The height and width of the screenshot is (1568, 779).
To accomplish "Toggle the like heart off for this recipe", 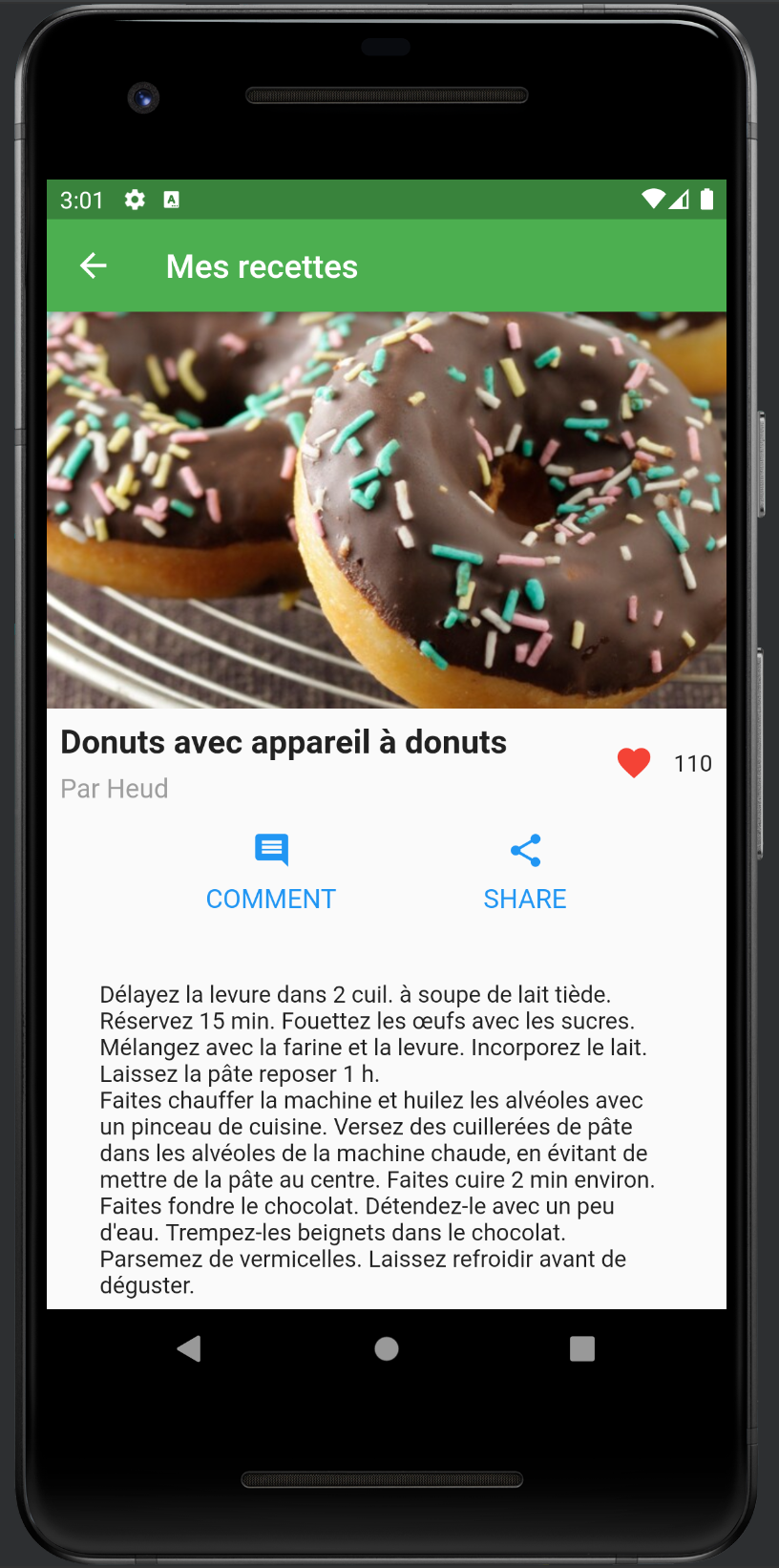I will click(x=633, y=763).
